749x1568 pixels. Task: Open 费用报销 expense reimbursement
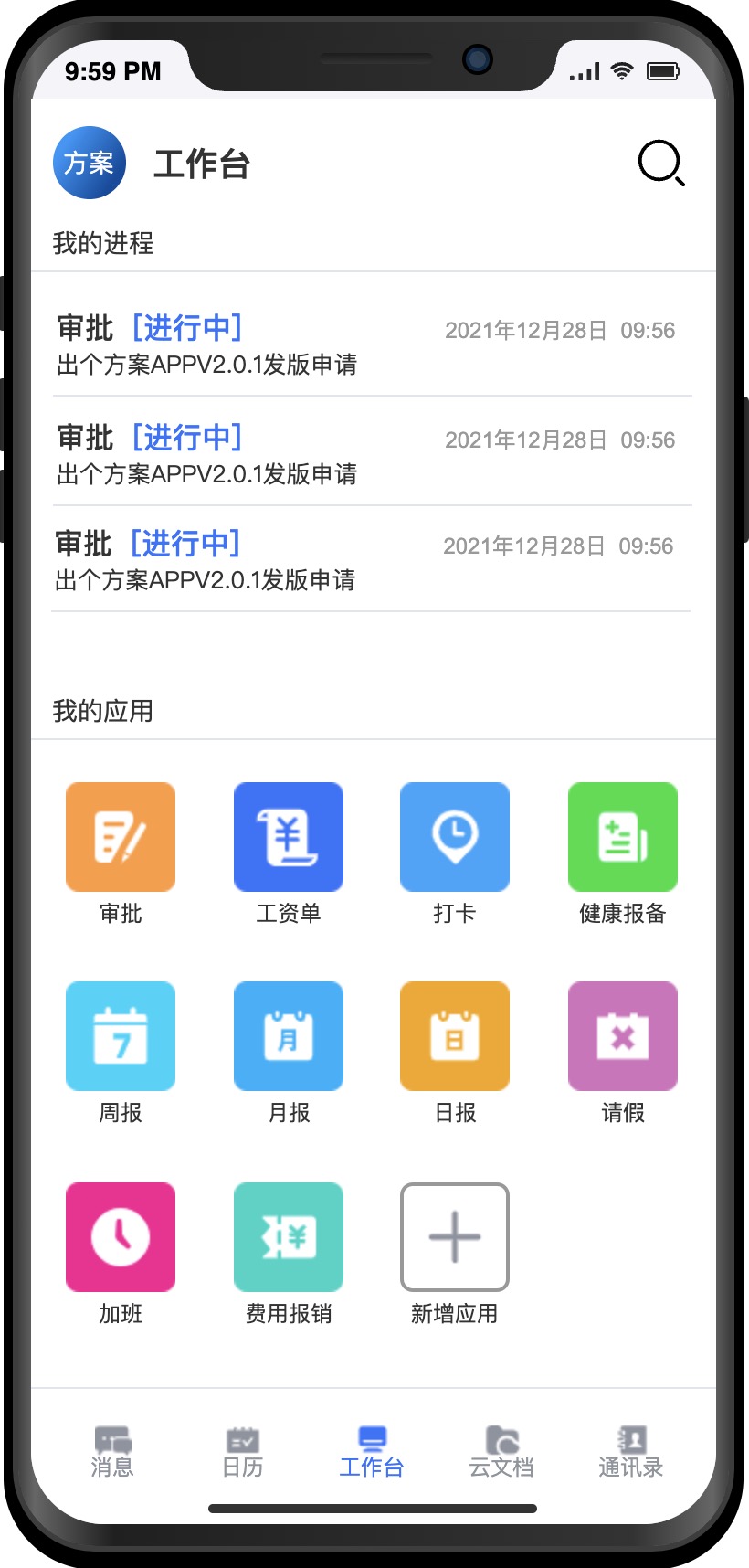point(289,1237)
